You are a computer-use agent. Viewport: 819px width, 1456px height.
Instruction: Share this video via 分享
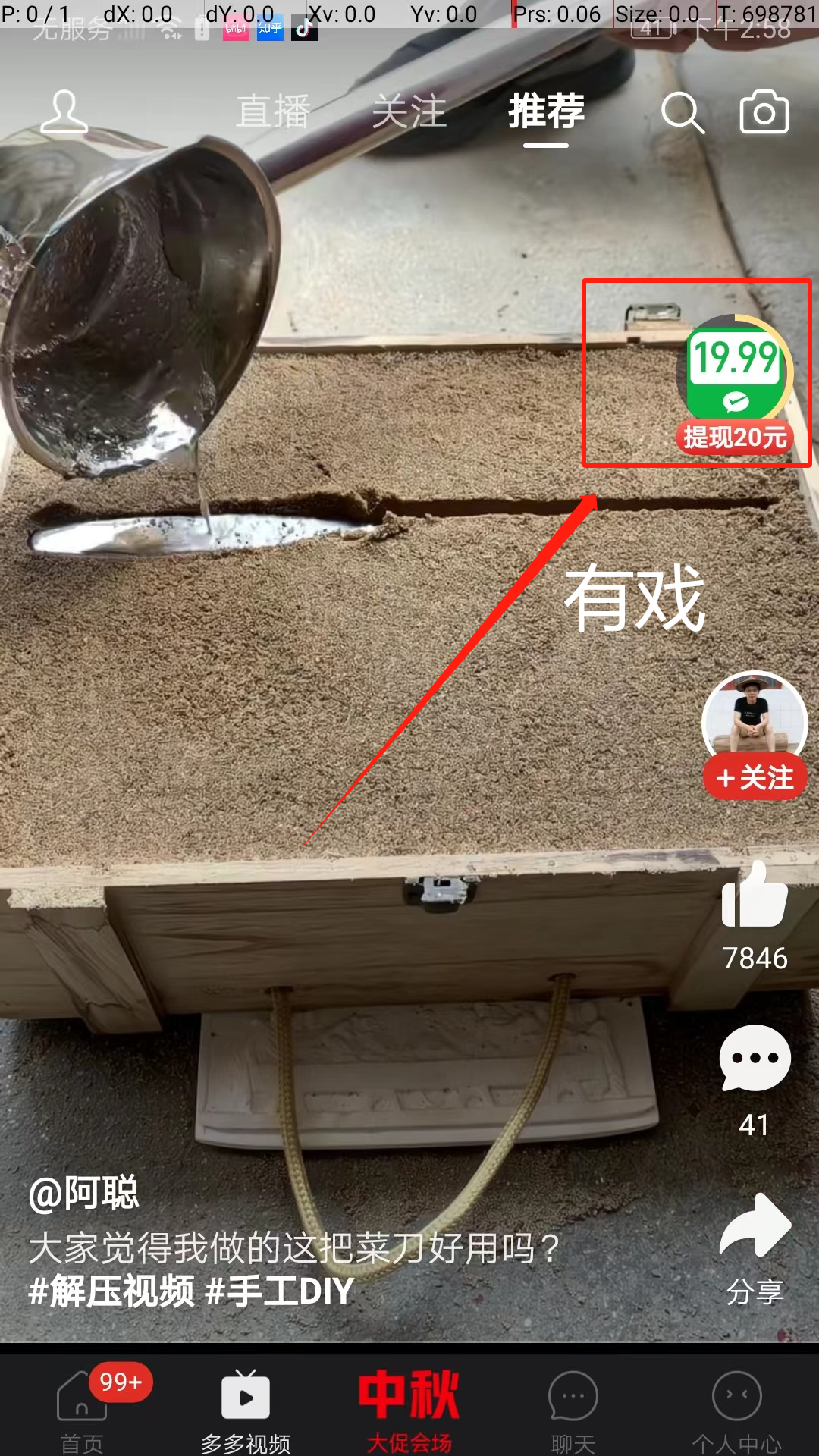pyautogui.click(x=754, y=1227)
